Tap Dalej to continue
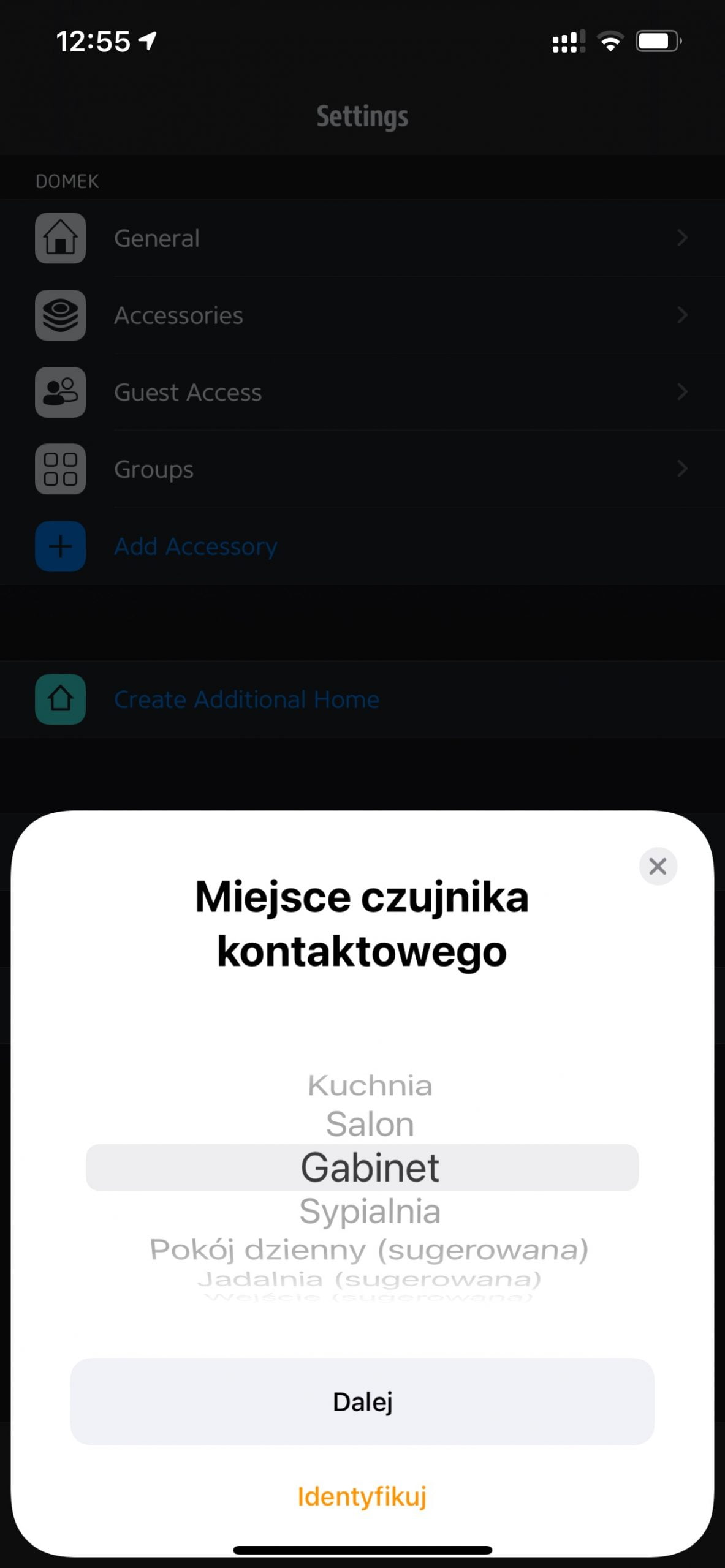725x1568 pixels. pyautogui.click(x=362, y=1401)
